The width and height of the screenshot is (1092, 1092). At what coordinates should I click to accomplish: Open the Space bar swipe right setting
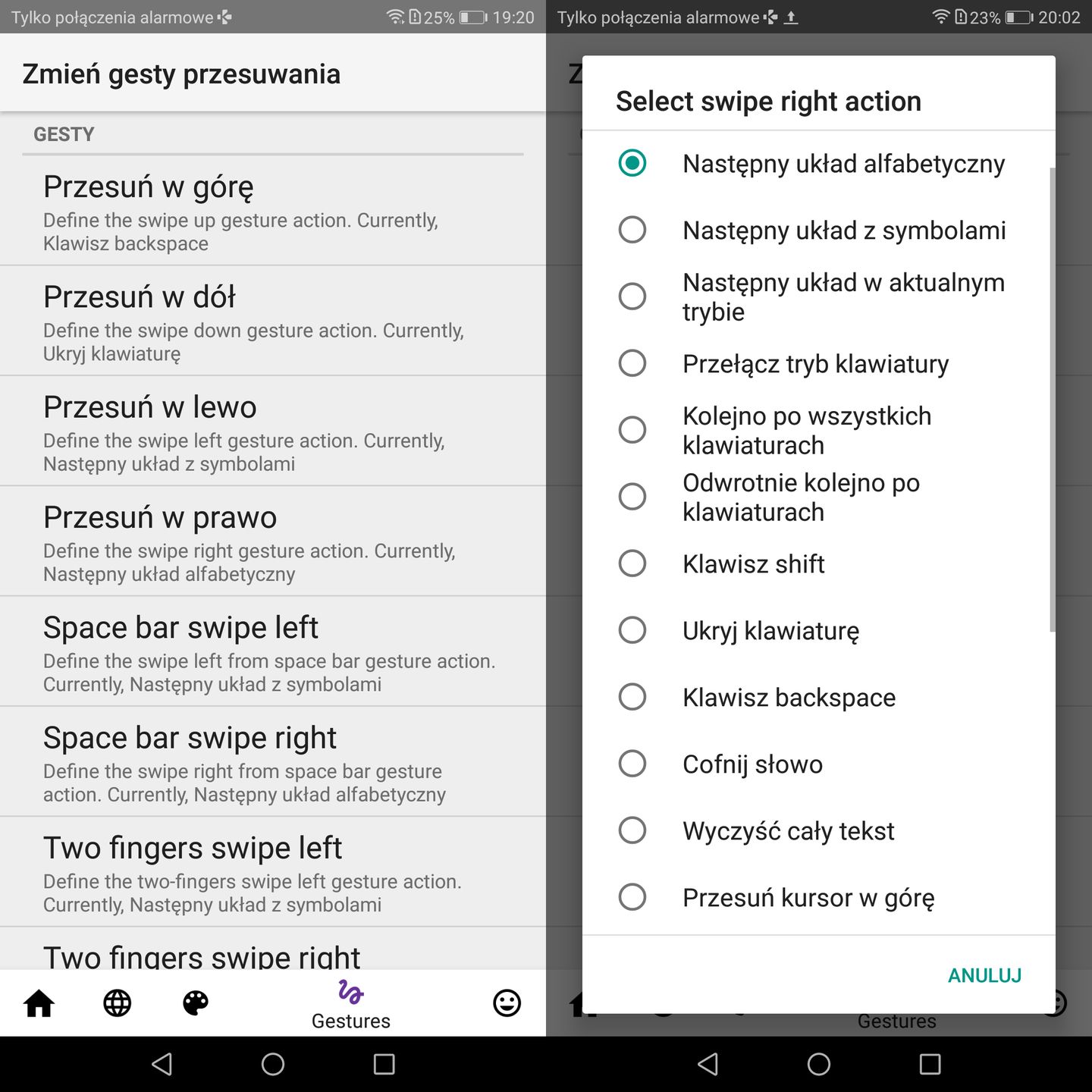coord(273,761)
